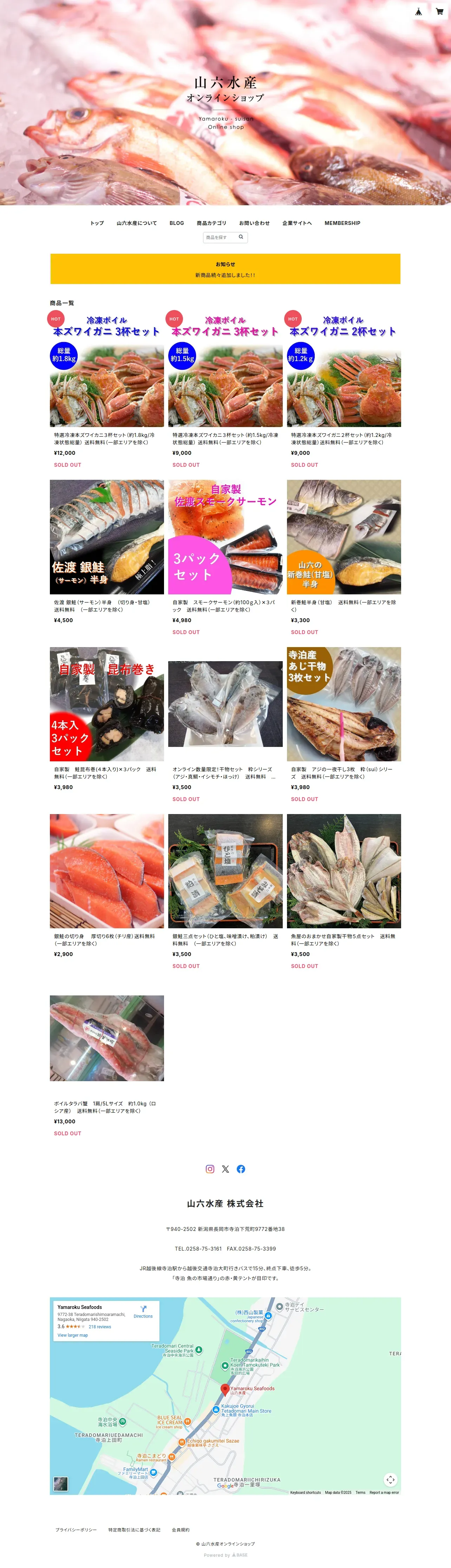View the 佐渡 銀鮭 半身 product
The width and height of the screenshot is (451, 1568).
(106, 537)
